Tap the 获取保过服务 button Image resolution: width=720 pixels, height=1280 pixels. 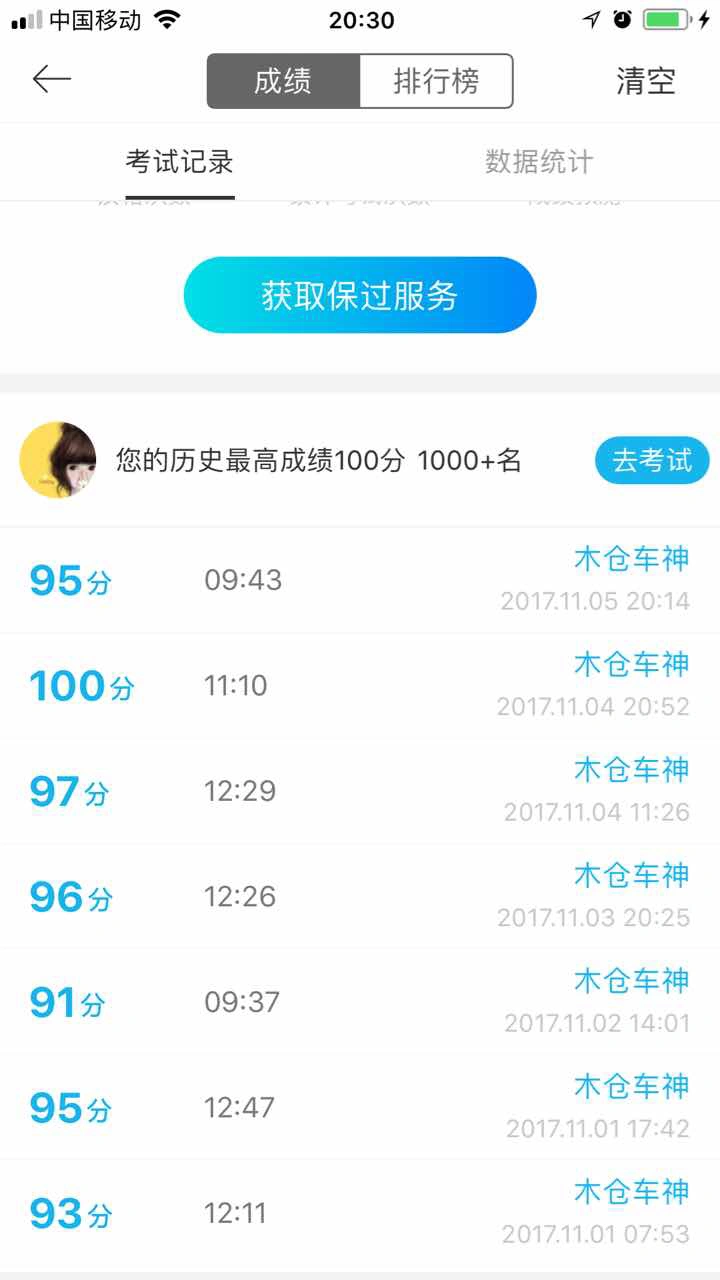tap(360, 295)
